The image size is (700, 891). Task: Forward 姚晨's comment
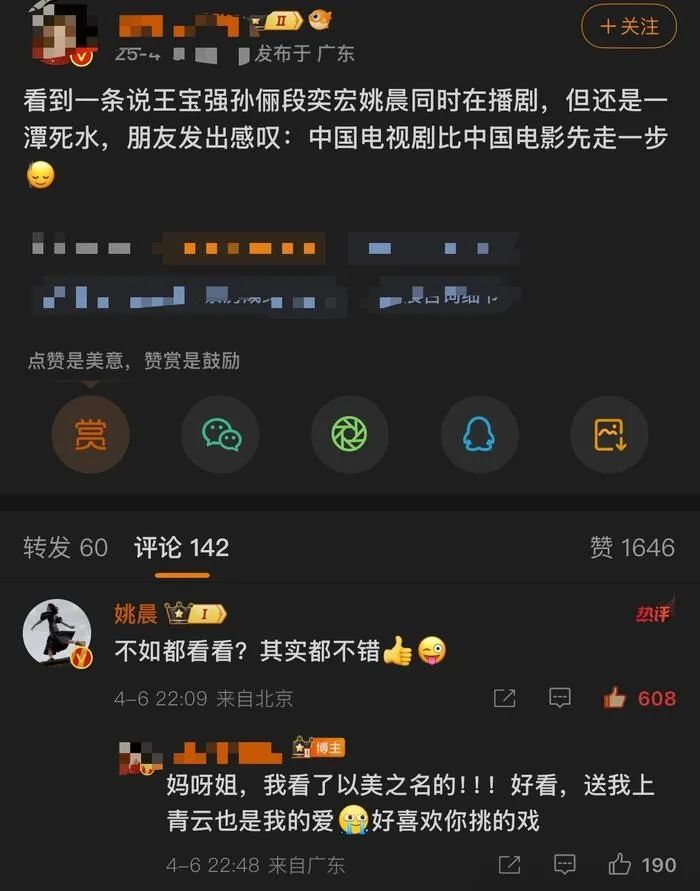pos(506,698)
